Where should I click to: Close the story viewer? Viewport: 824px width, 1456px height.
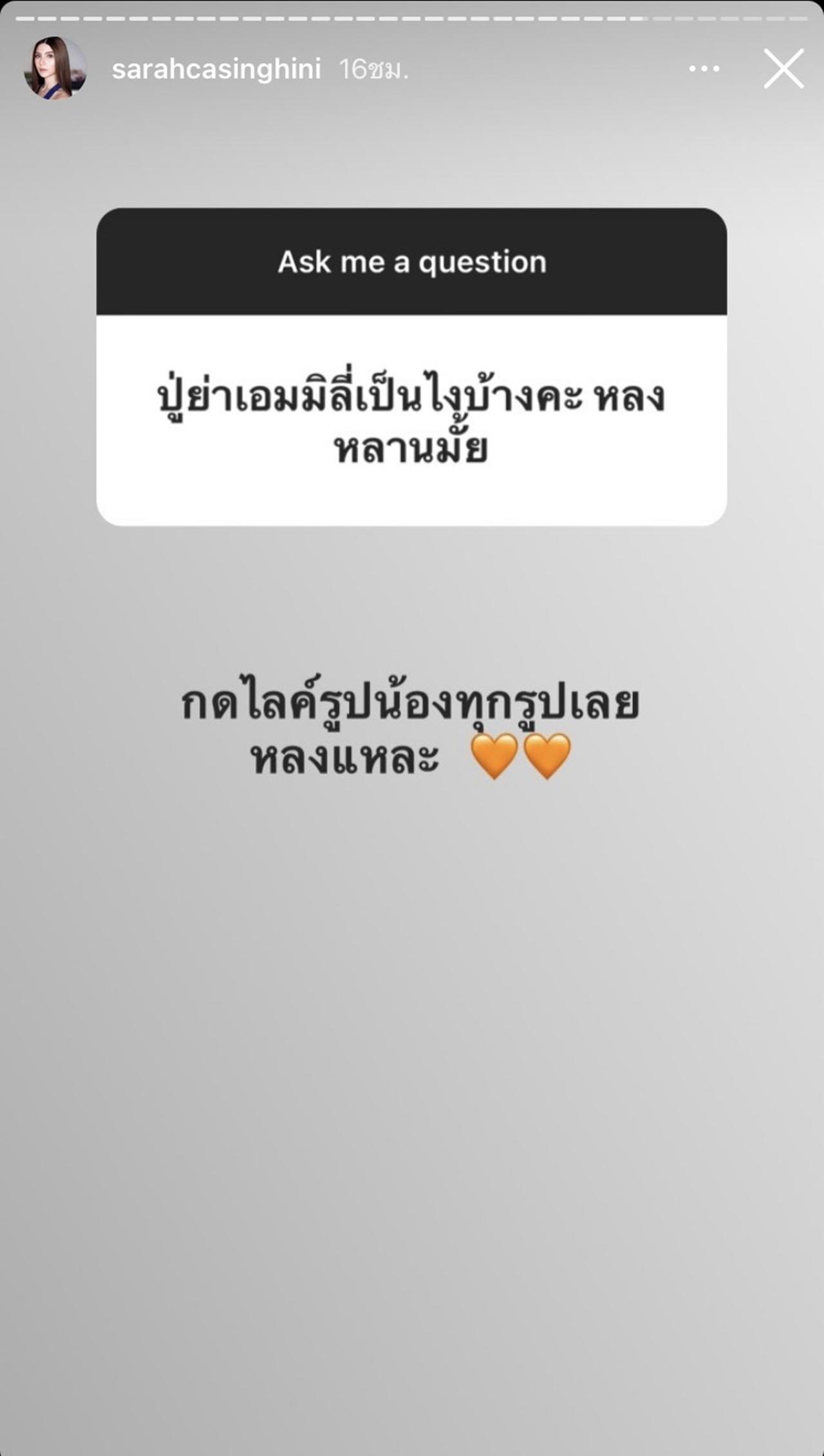click(x=783, y=68)
